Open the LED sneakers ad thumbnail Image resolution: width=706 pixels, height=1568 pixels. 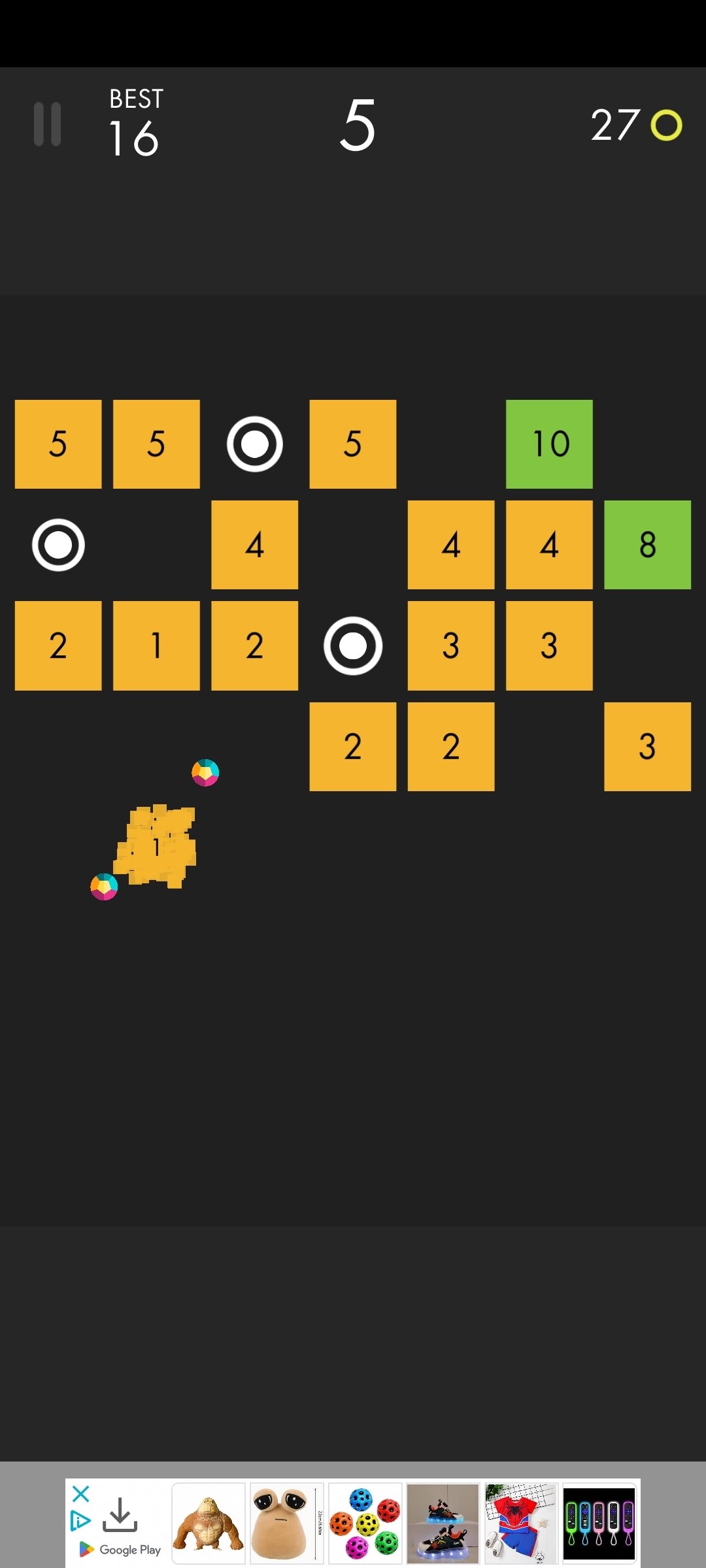pos(443,1524)
